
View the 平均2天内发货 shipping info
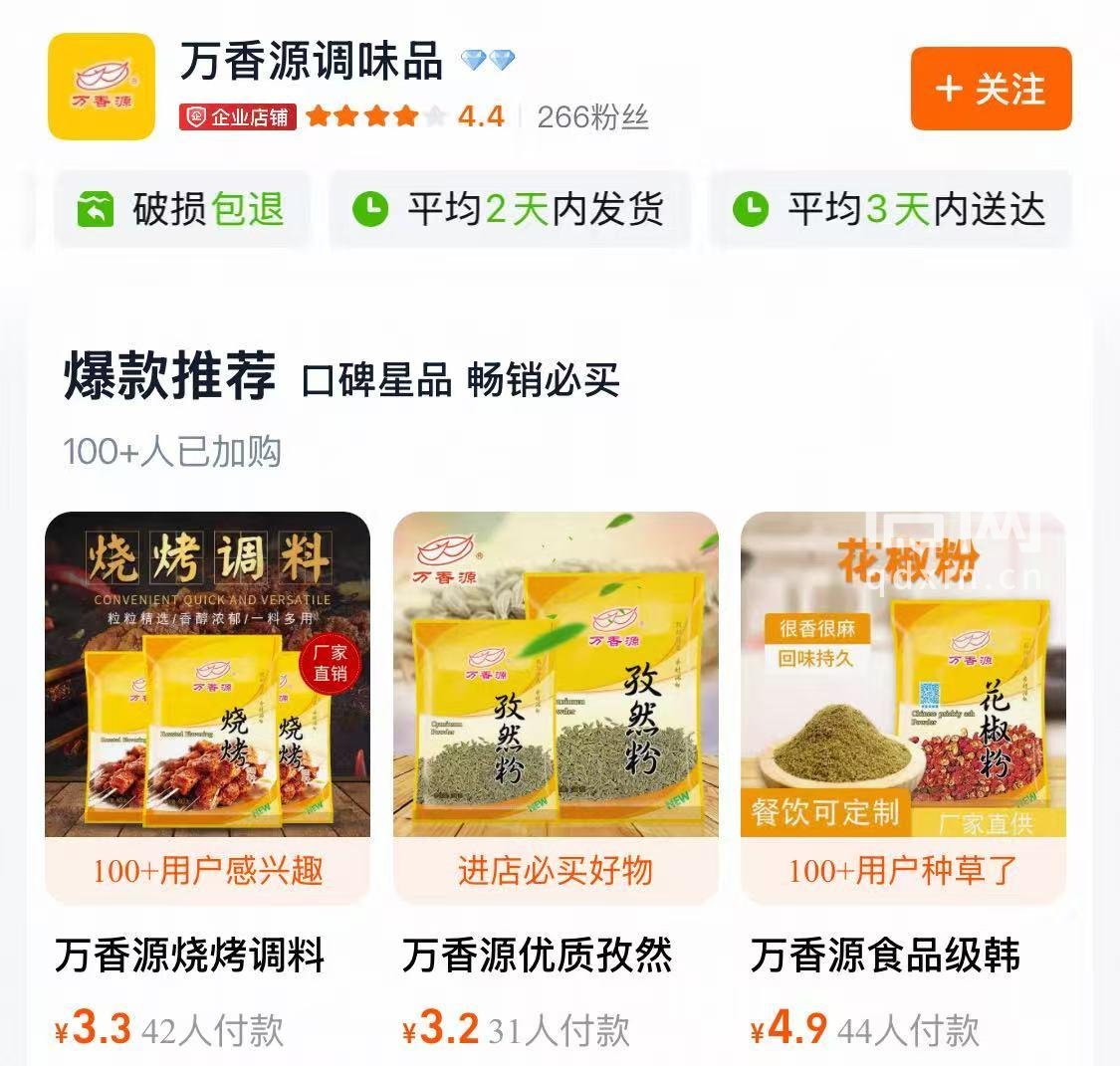510,209
